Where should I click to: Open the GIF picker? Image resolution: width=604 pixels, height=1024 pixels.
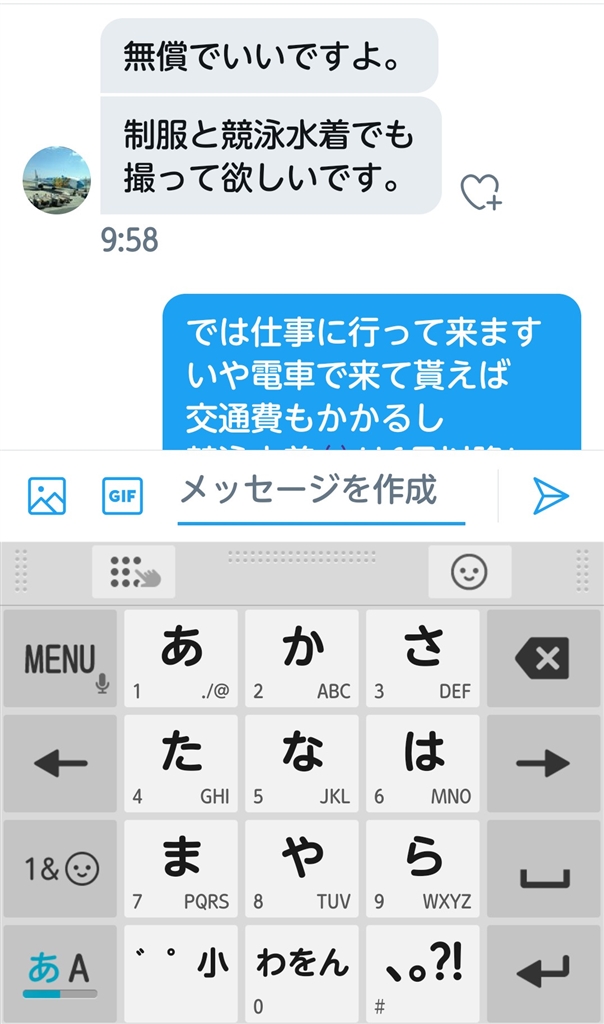click(x=122, y=495)
